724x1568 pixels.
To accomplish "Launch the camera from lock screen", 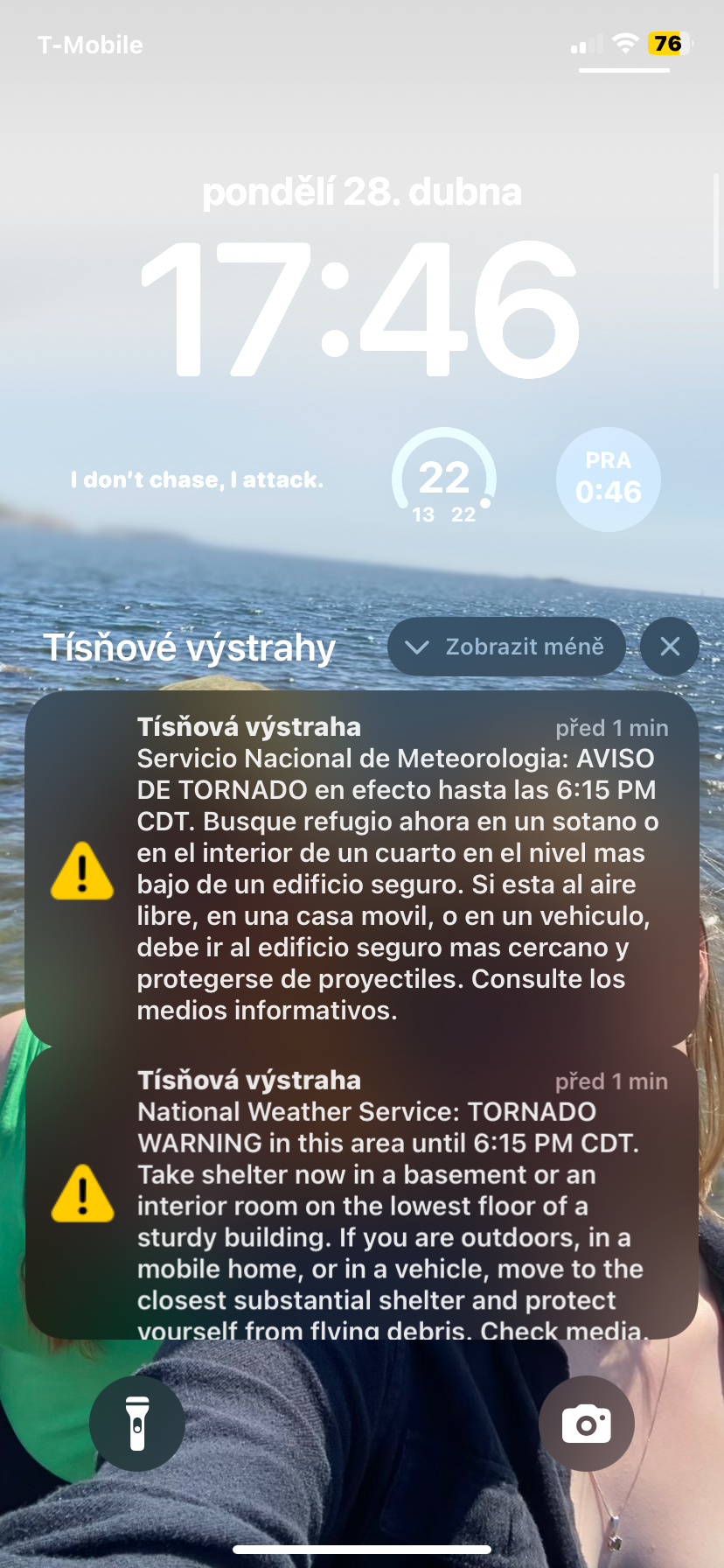I will (586, 1424).
